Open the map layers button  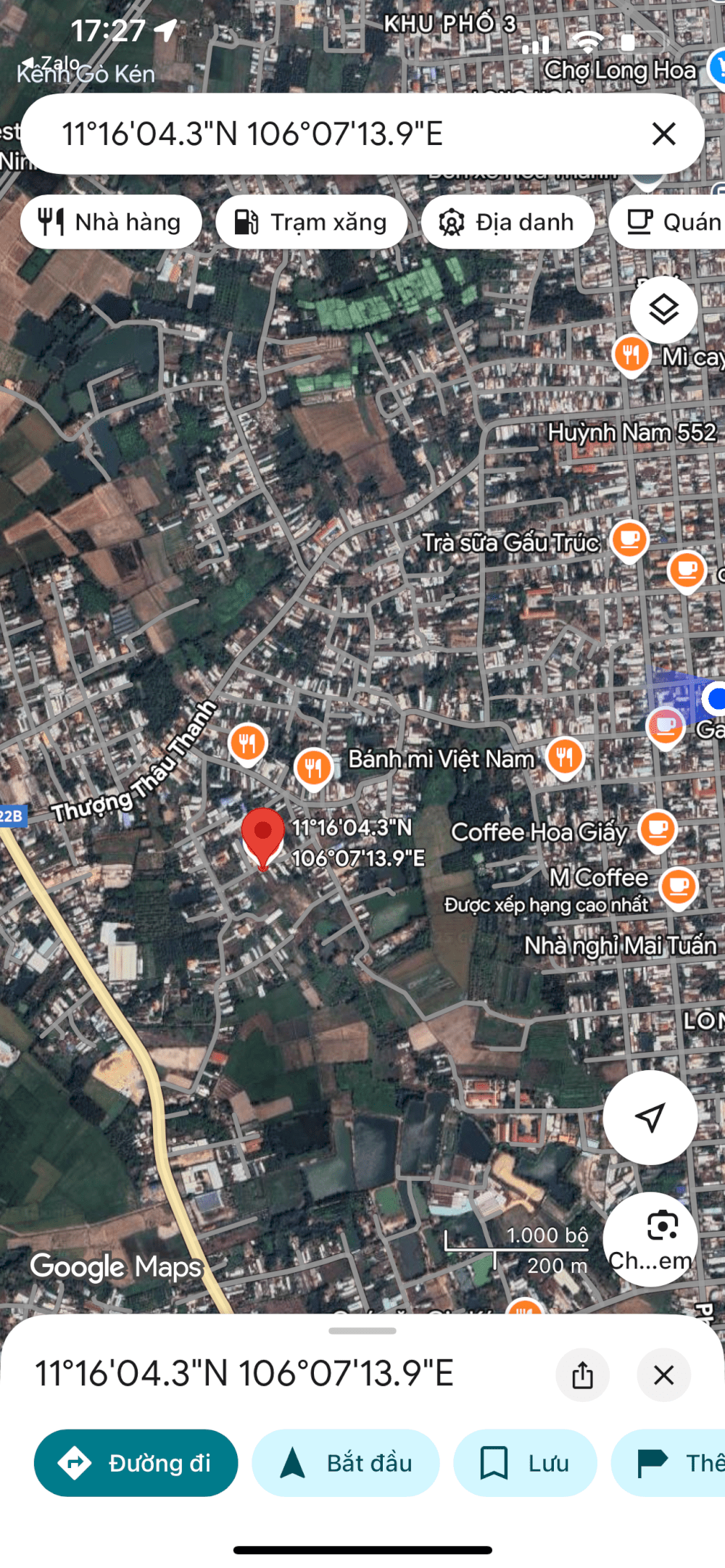[x=663, y=310]
